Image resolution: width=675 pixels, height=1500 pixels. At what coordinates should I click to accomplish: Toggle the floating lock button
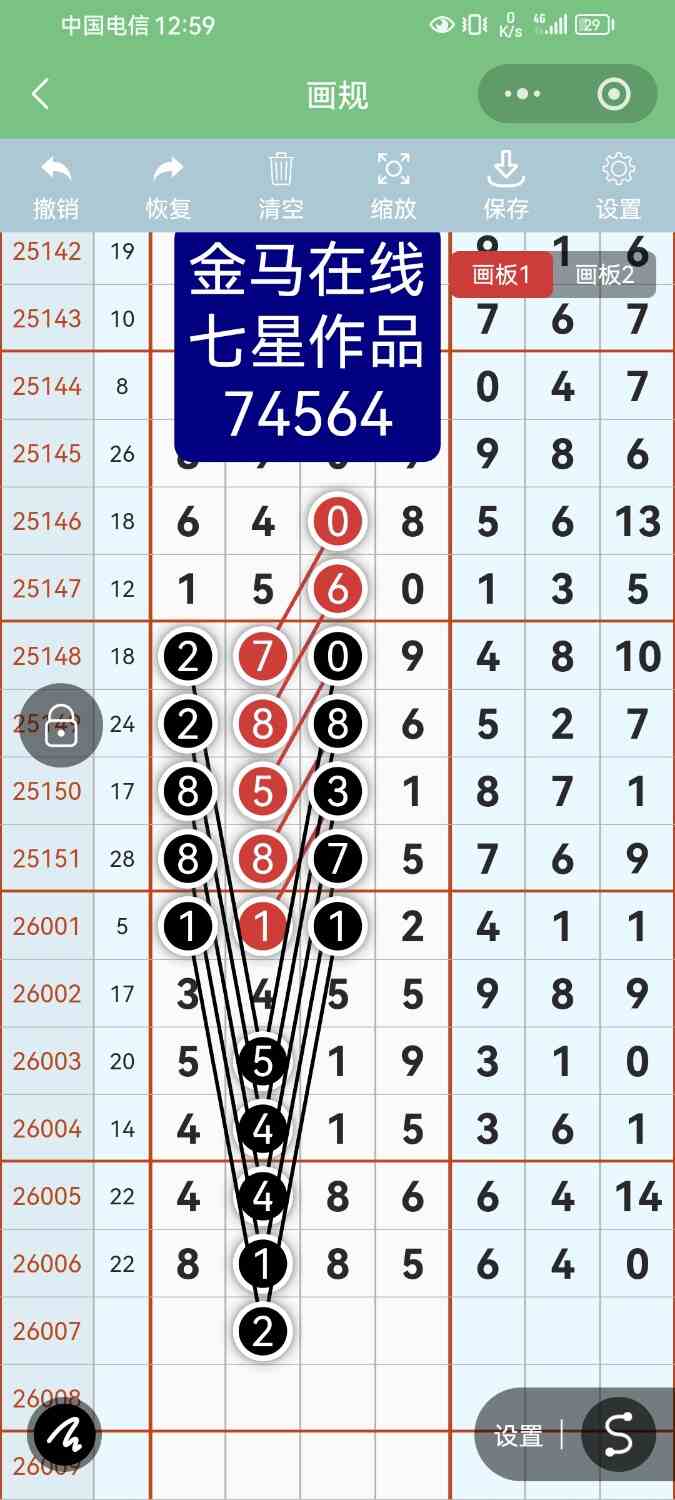coord(61,726)
